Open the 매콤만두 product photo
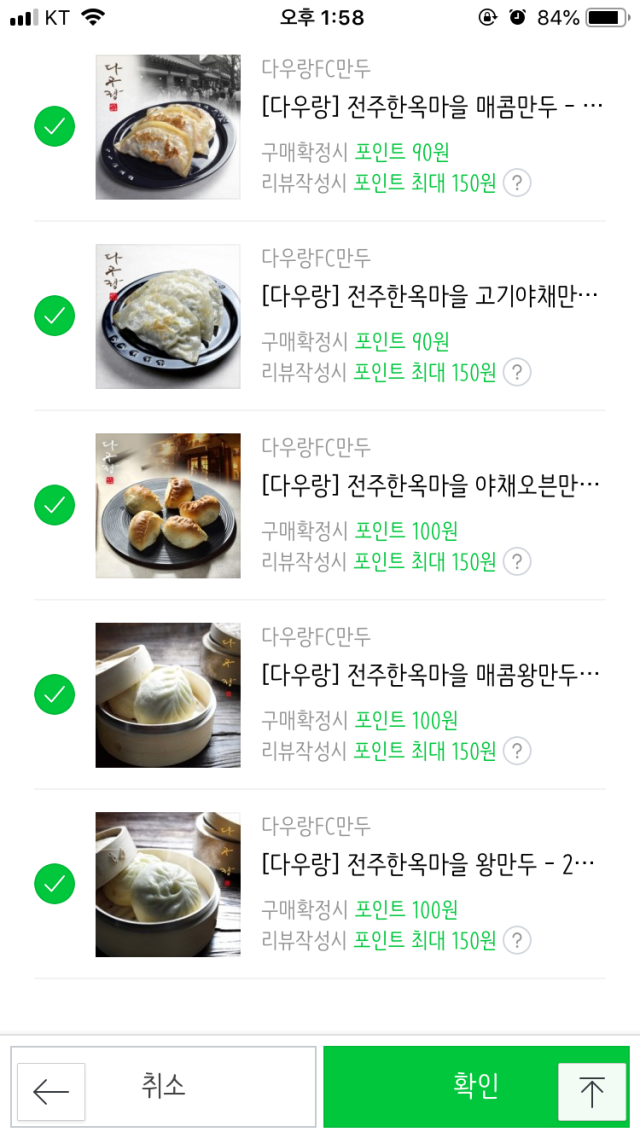This screenshot has width=640, height=1138. 168,127
